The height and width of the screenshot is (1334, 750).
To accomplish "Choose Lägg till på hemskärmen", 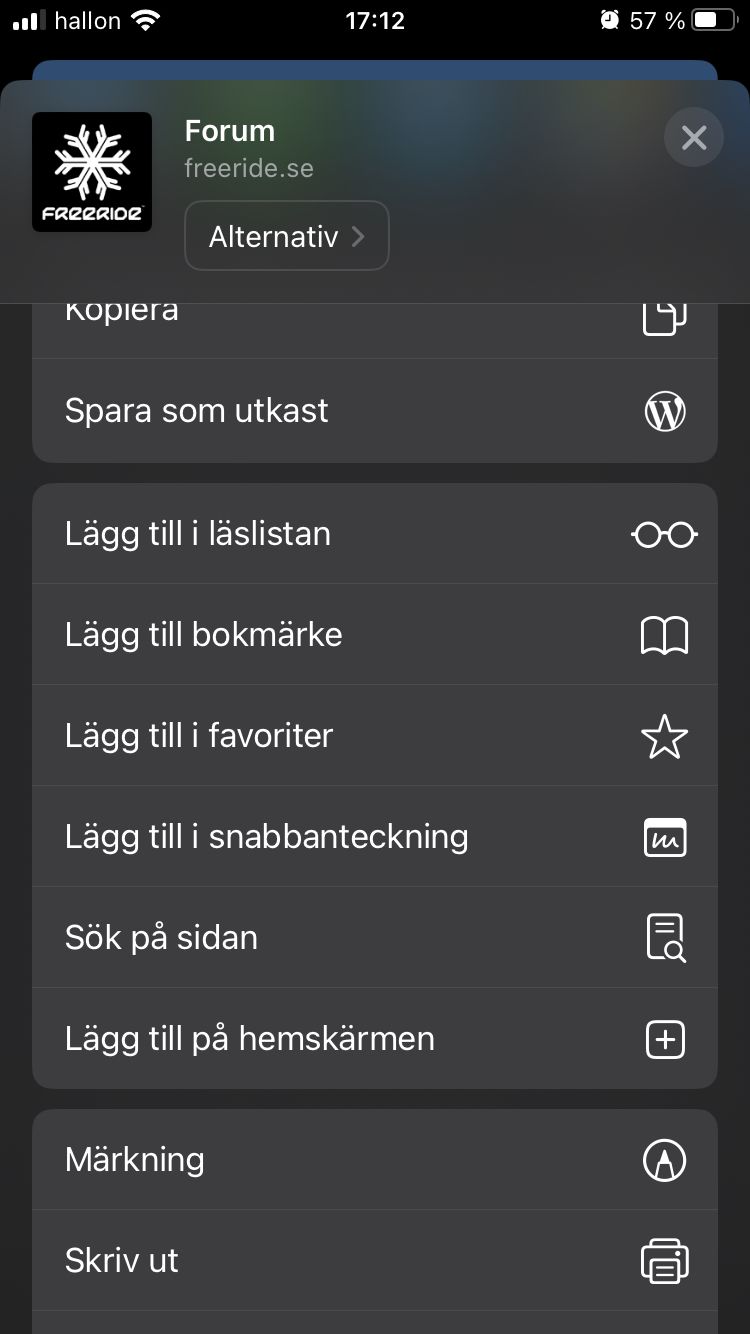I will point(374,1039).
